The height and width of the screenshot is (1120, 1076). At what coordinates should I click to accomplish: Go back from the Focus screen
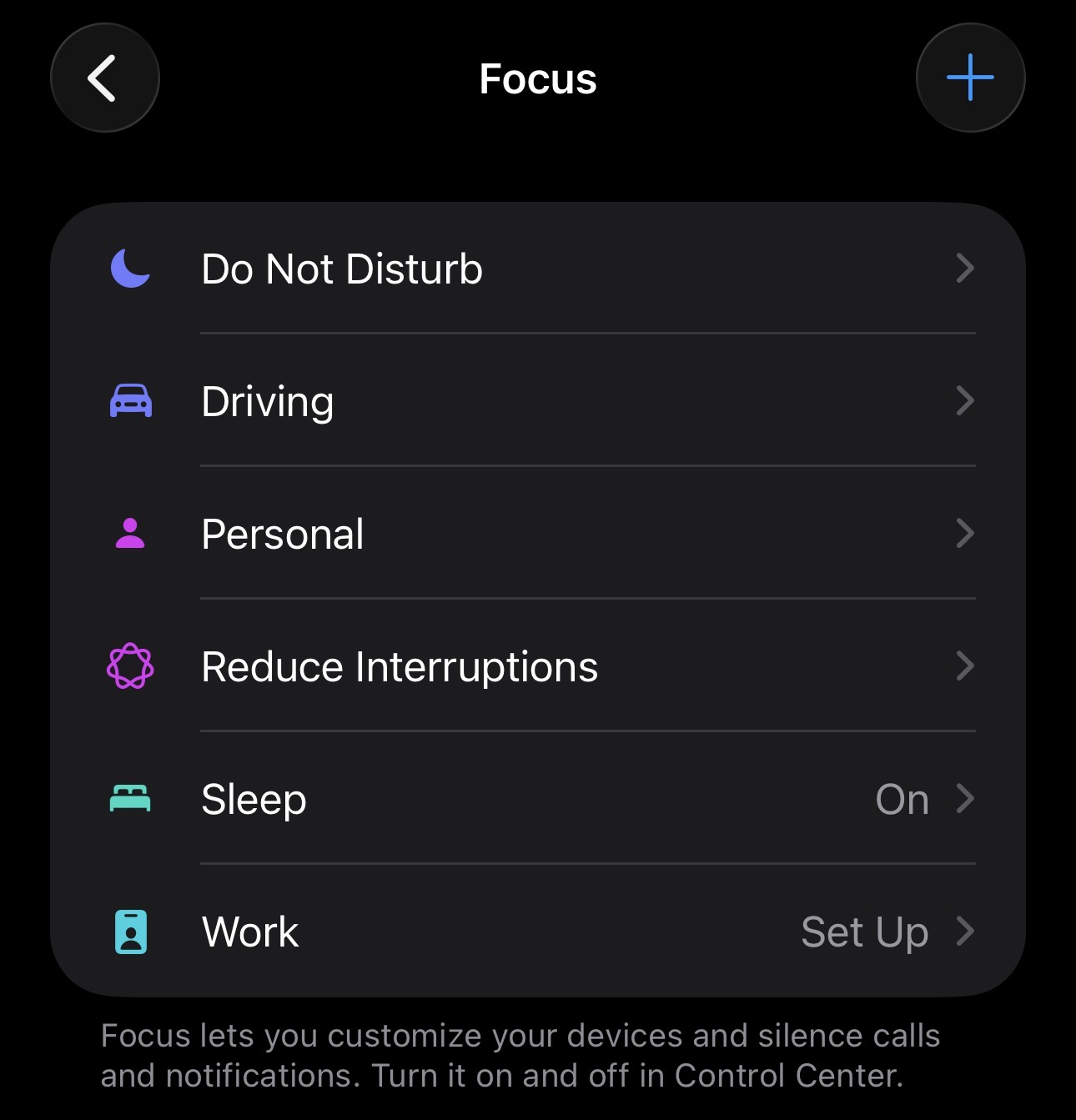tap(105, 78)
